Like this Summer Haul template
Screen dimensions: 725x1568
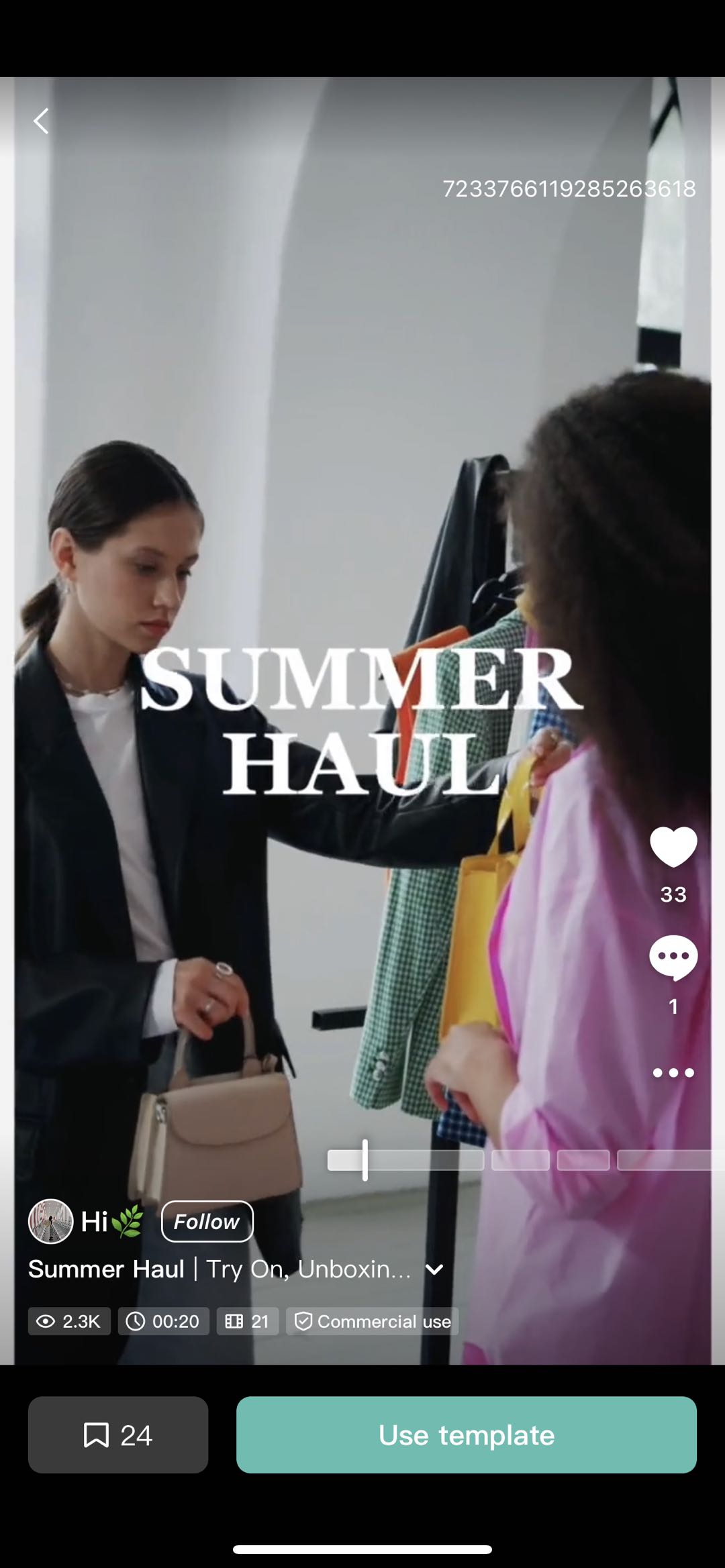pos(673,847)
